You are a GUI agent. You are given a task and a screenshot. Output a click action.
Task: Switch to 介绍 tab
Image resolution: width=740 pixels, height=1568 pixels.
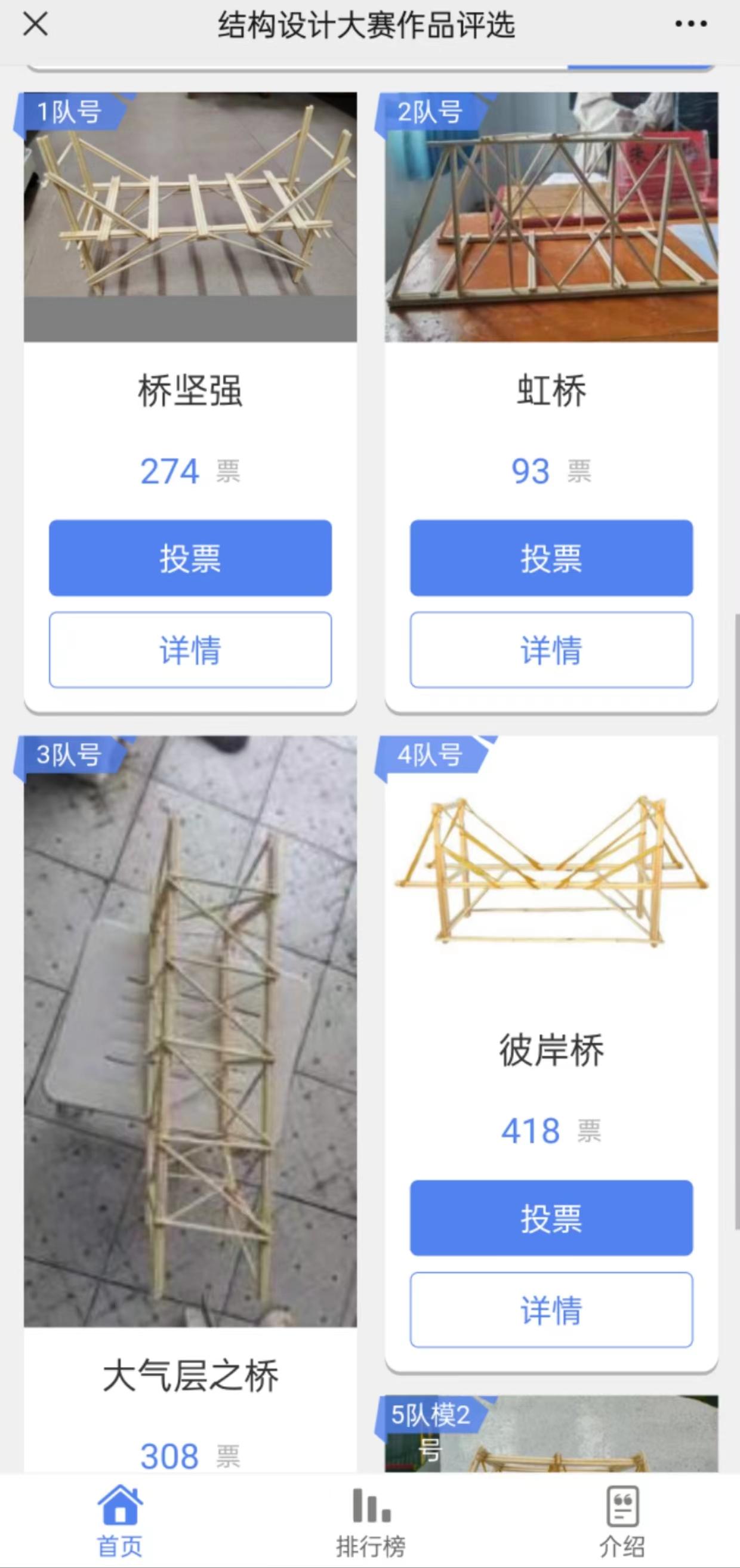[621, 1519]
